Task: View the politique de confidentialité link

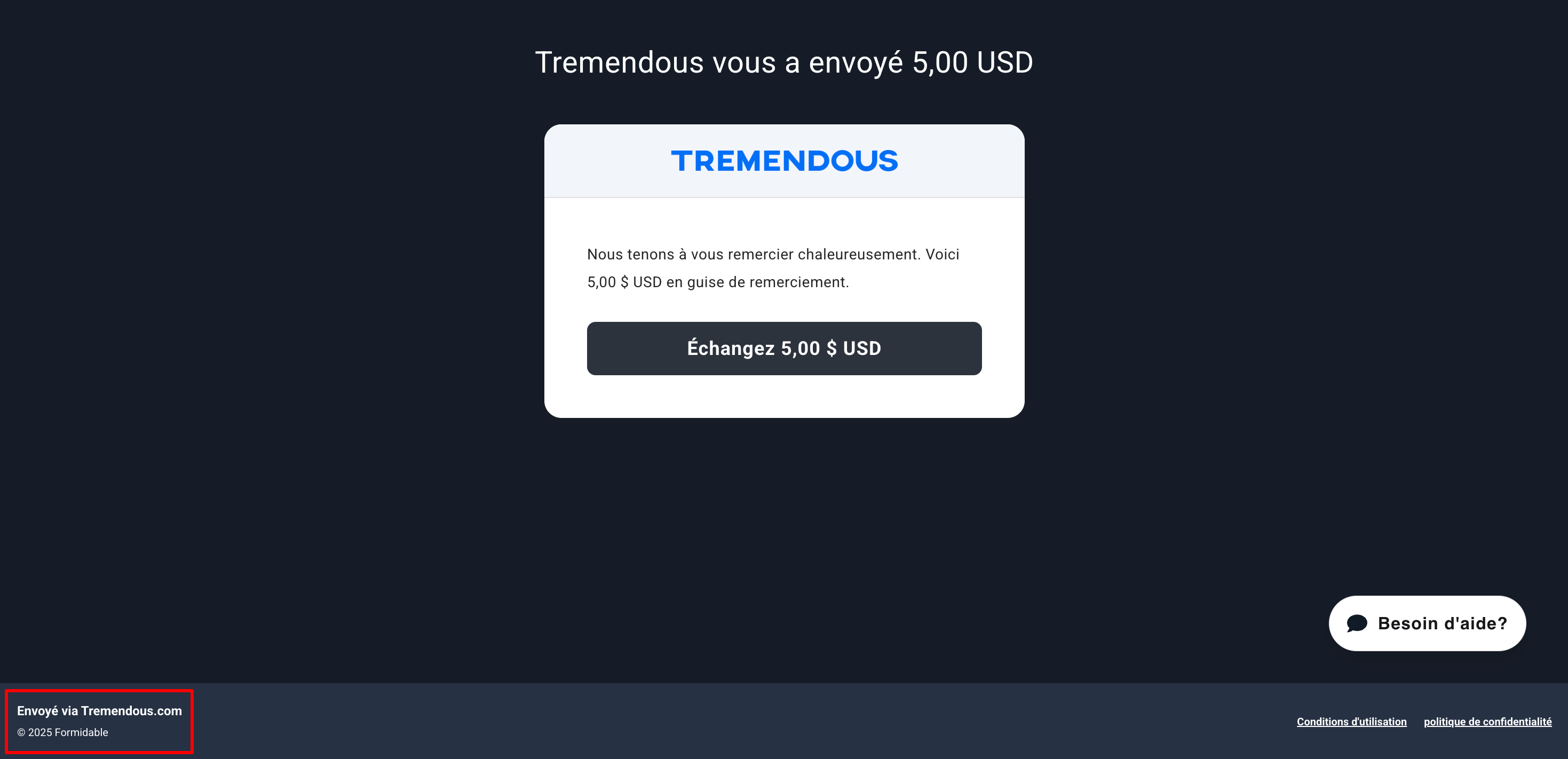Action: 1487,721
